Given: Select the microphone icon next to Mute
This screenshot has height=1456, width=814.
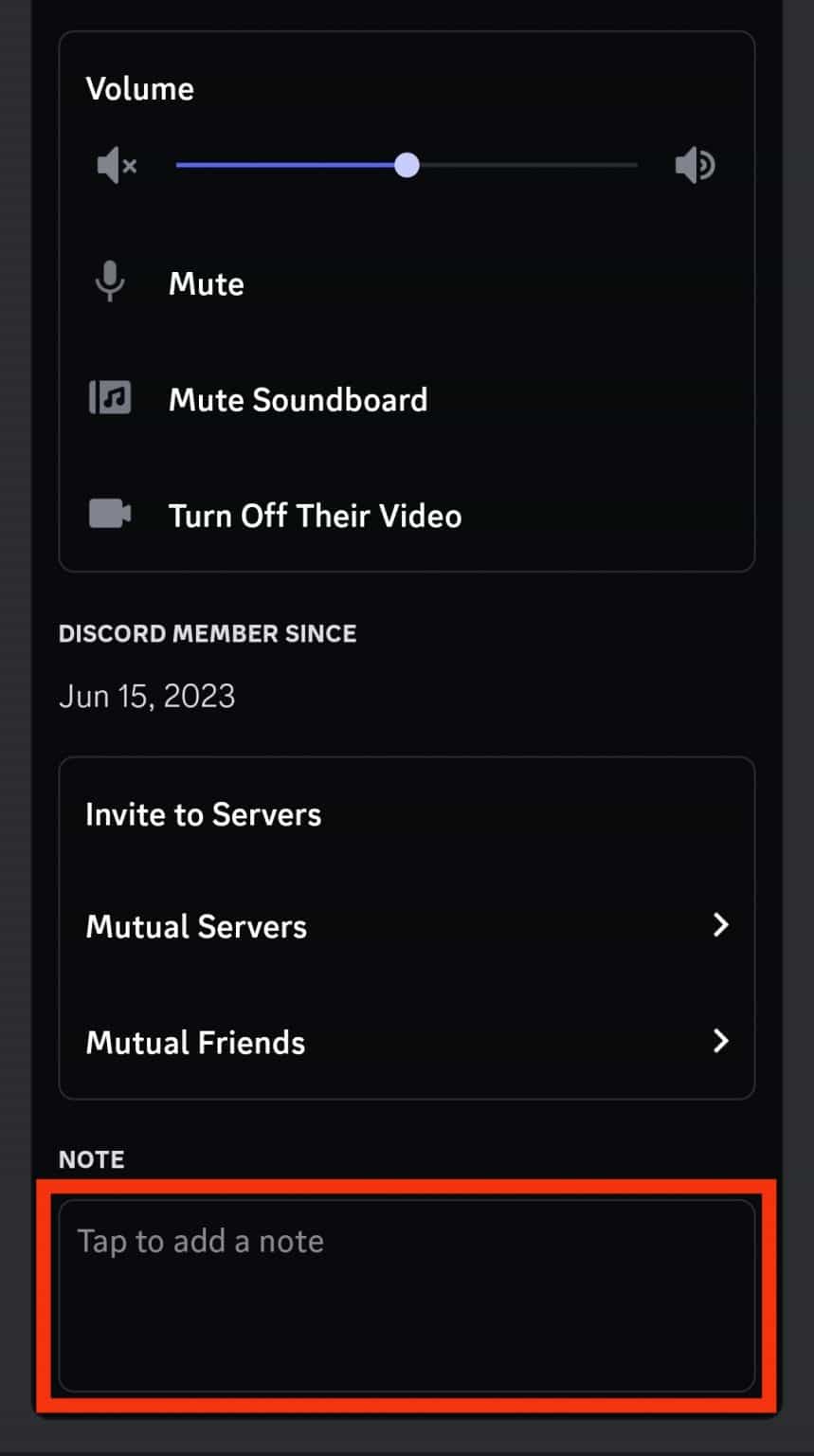Looking at the screenshot, I should point(111,282).
